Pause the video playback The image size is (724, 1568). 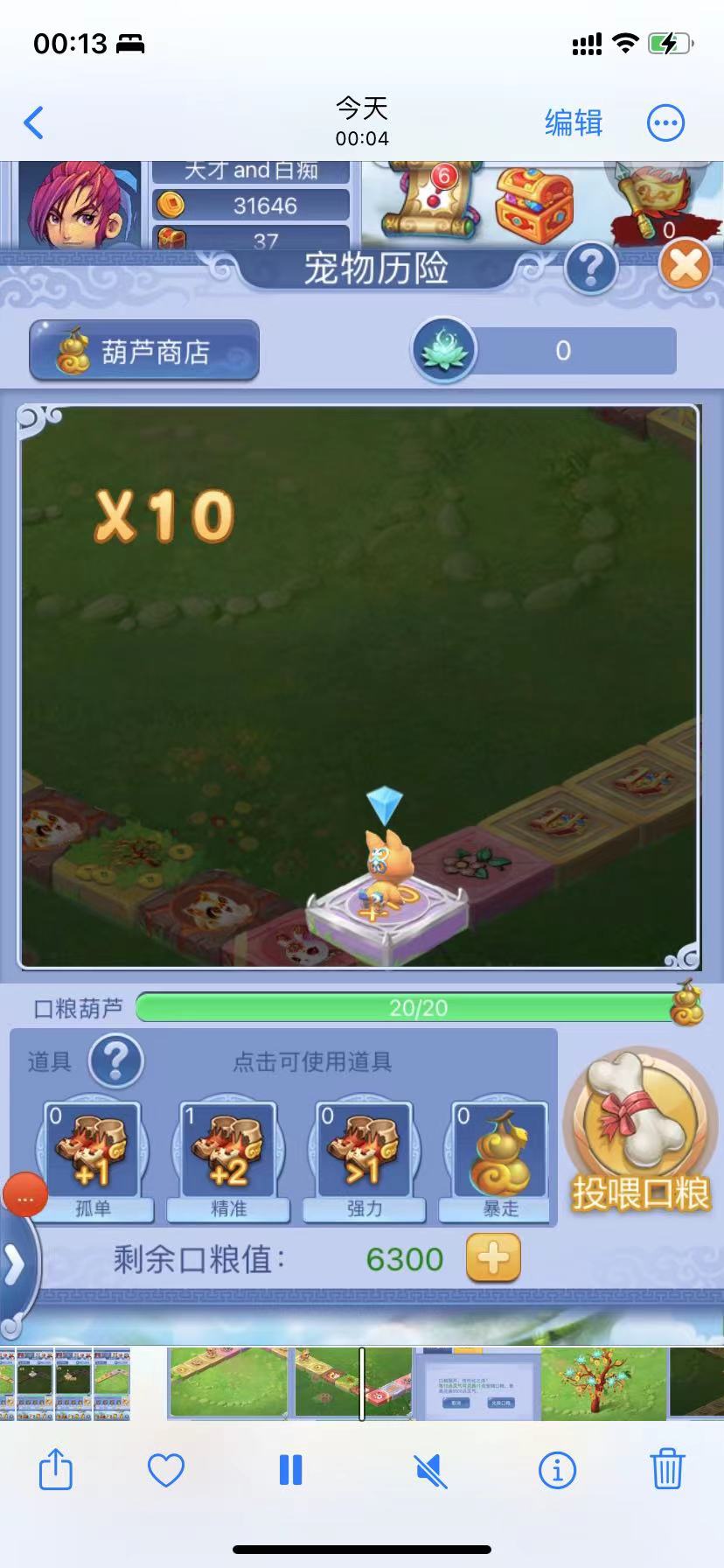point(290,1469)
